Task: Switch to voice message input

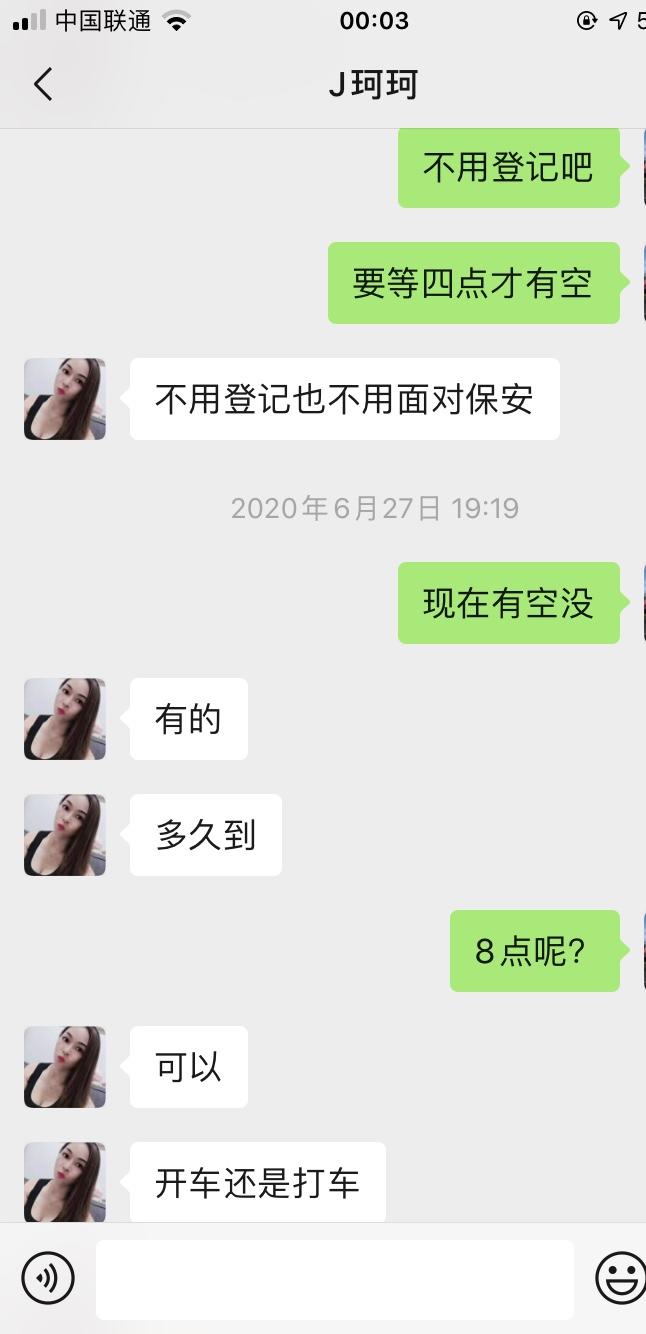Action: [x=48, y=1278]
